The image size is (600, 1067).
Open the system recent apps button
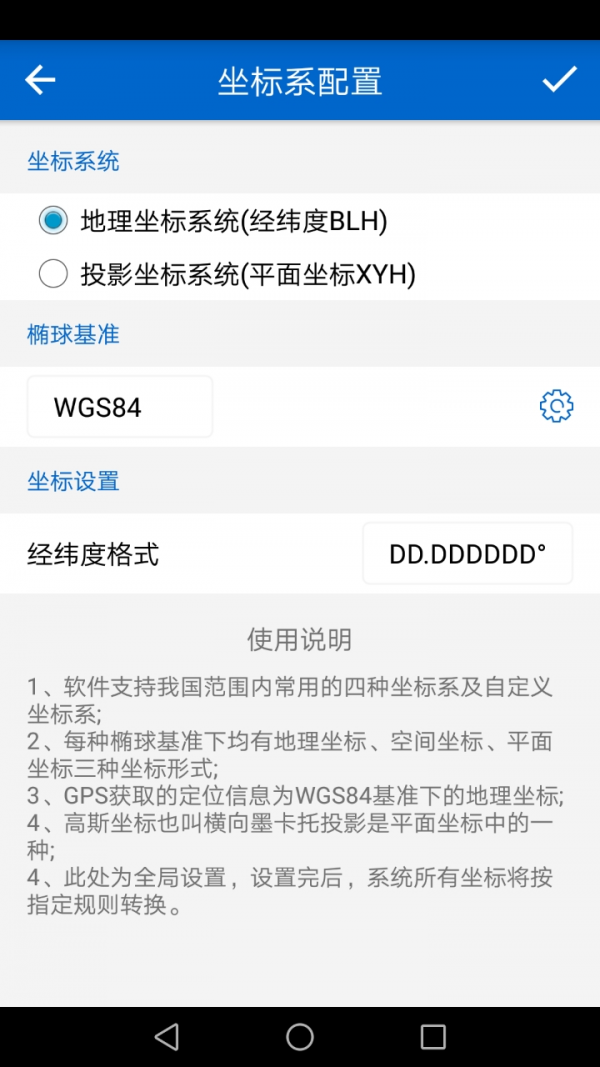[433, 1037]
